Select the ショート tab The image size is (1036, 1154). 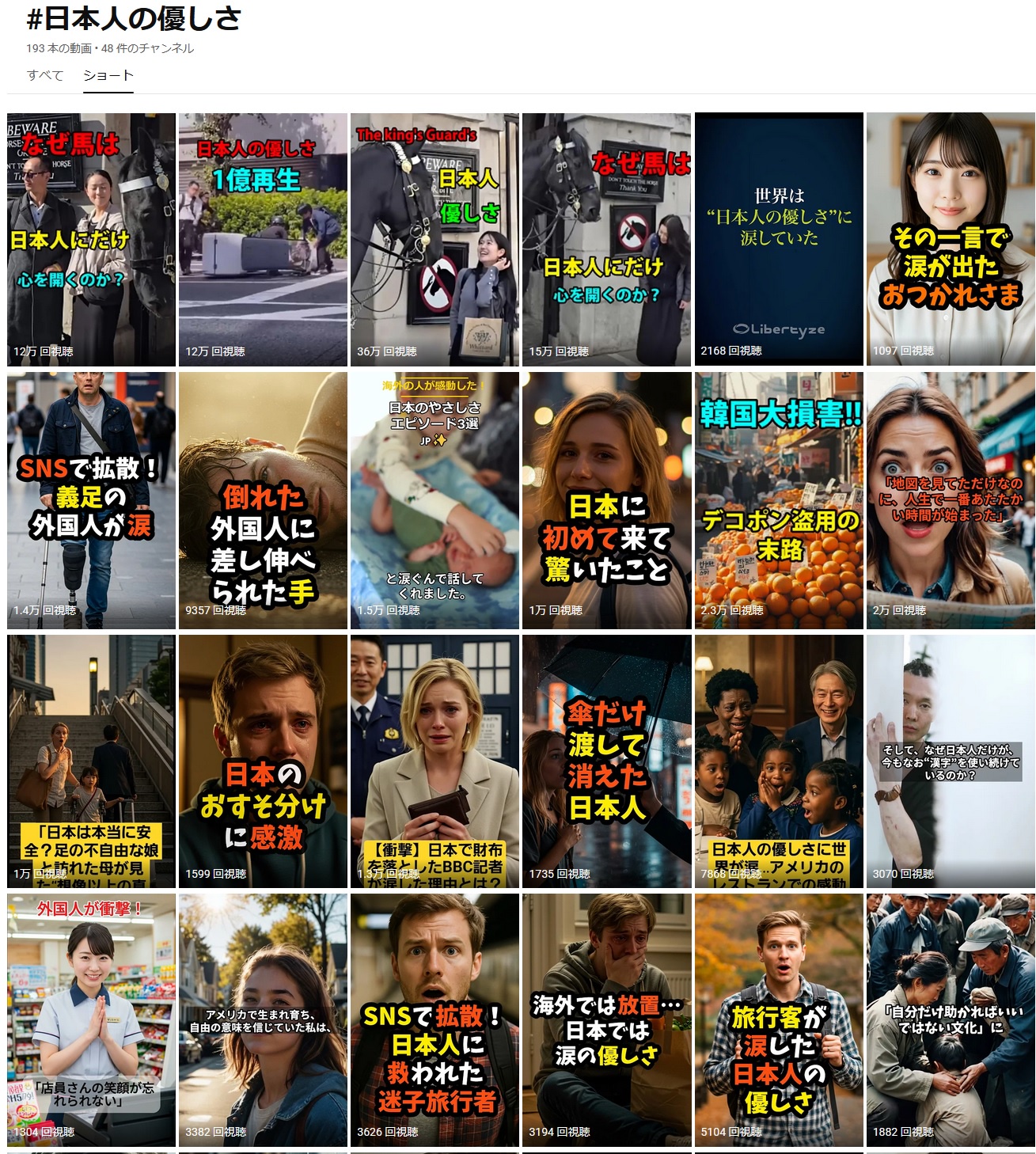point(108,75)
